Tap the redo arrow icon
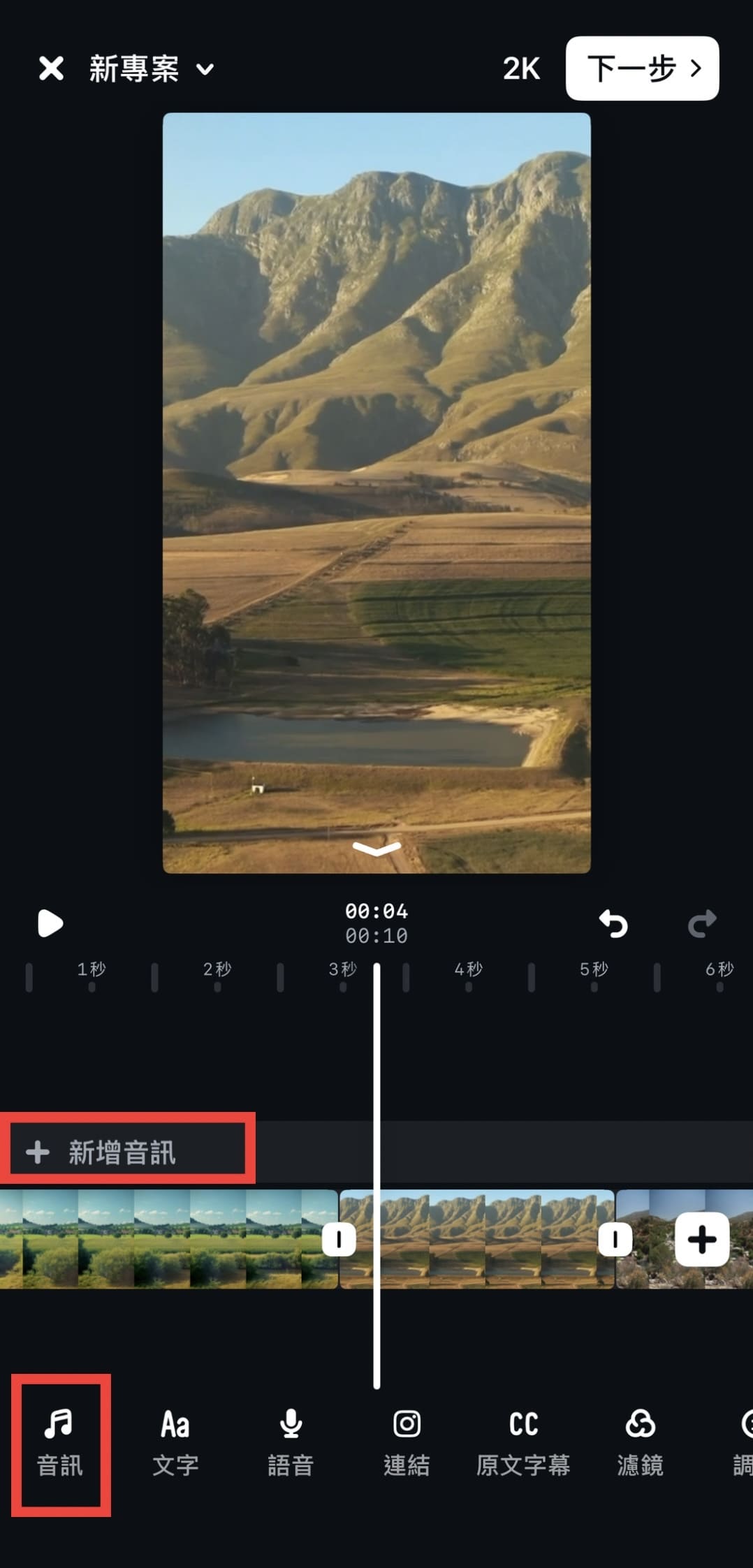753x1568 pixels. pyautogui.click(x=703, y=923)
